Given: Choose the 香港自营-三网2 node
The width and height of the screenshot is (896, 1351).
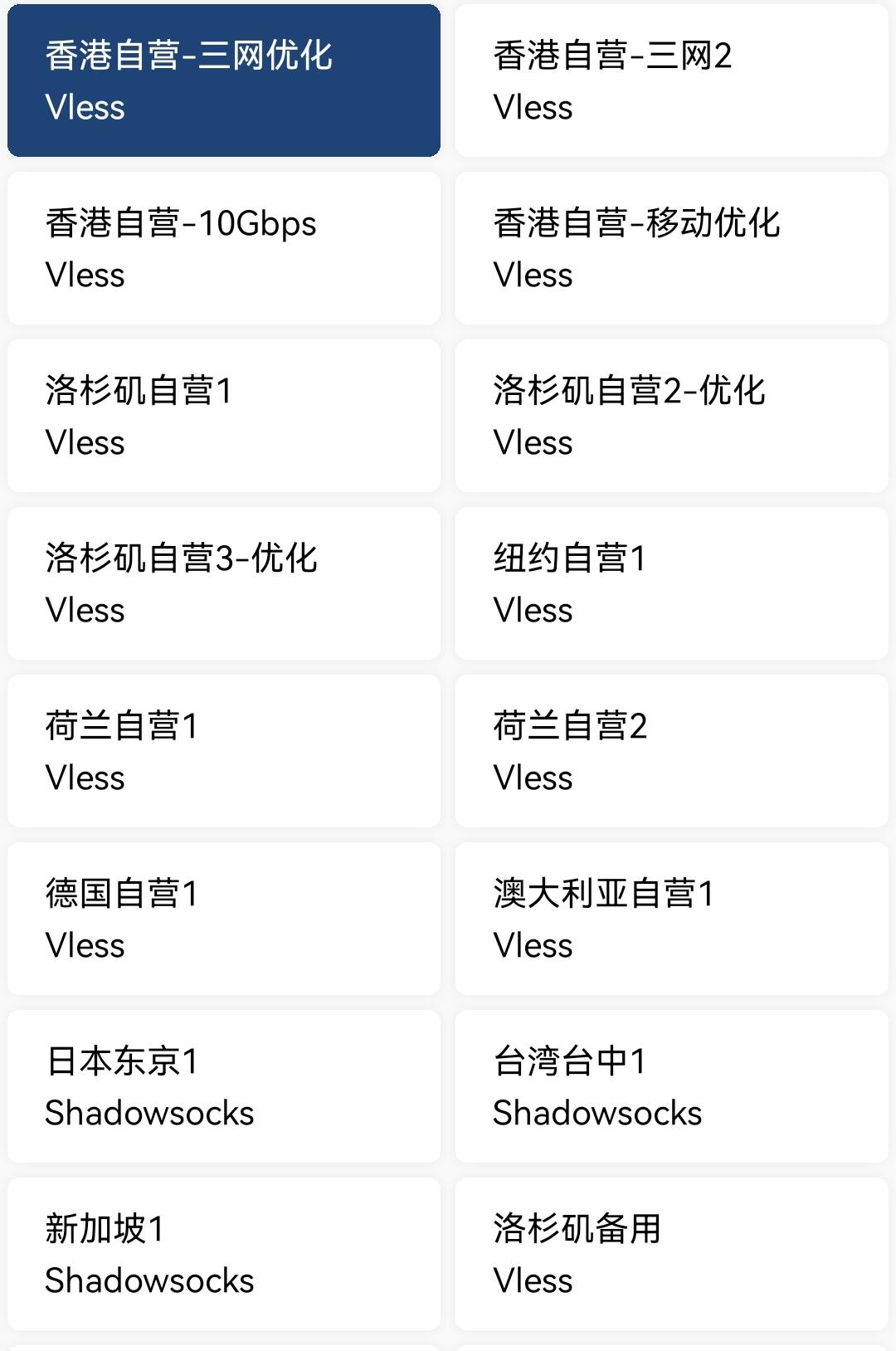Looking at the screenshot, I should coord(671,80).
